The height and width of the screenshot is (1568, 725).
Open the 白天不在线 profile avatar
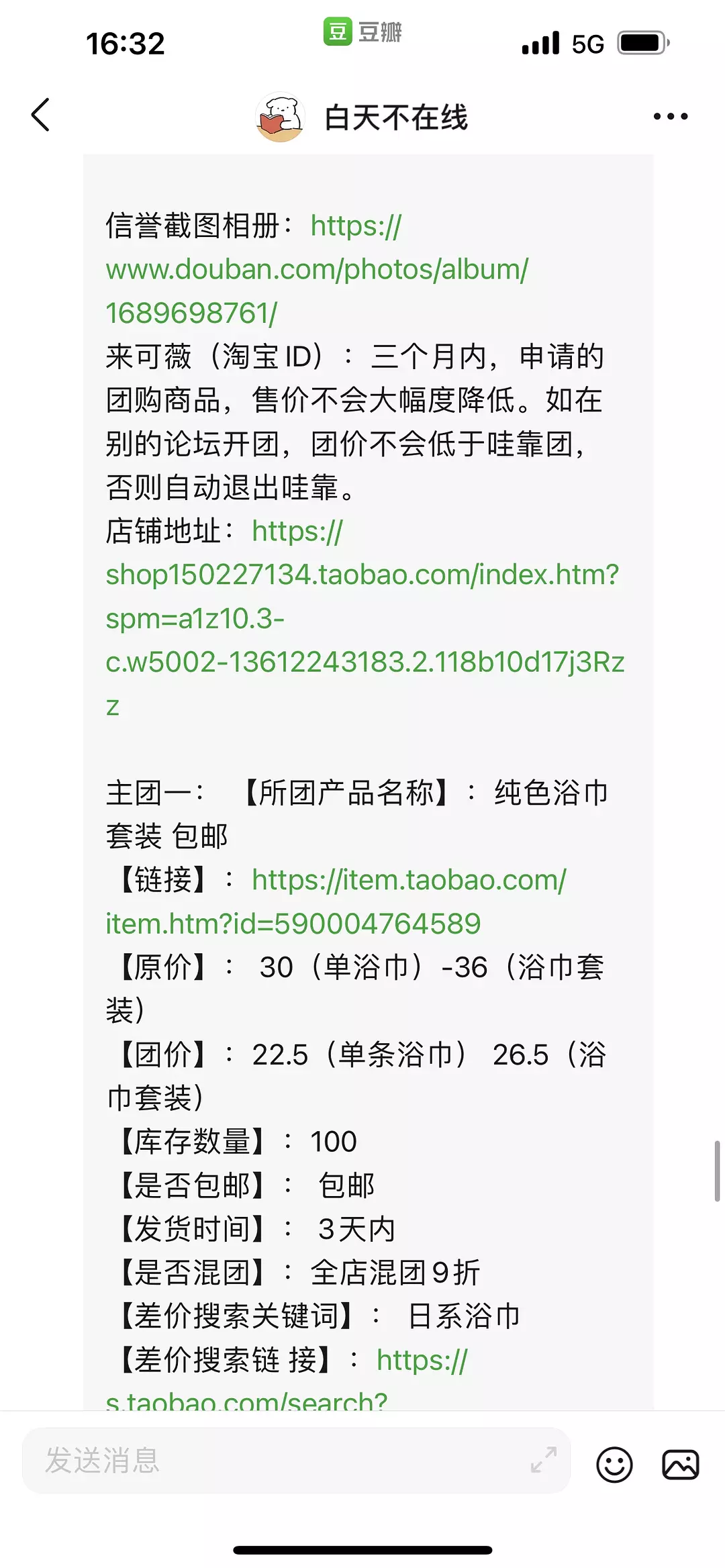pos(280,117)
